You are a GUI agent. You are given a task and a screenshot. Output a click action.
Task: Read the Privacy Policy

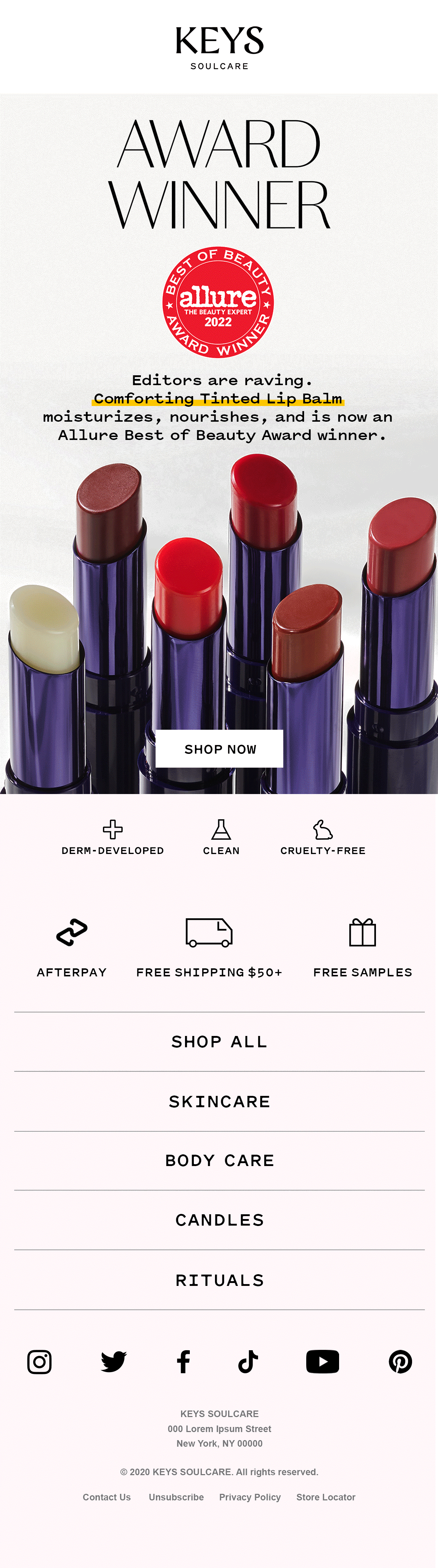click(250, 1497)
